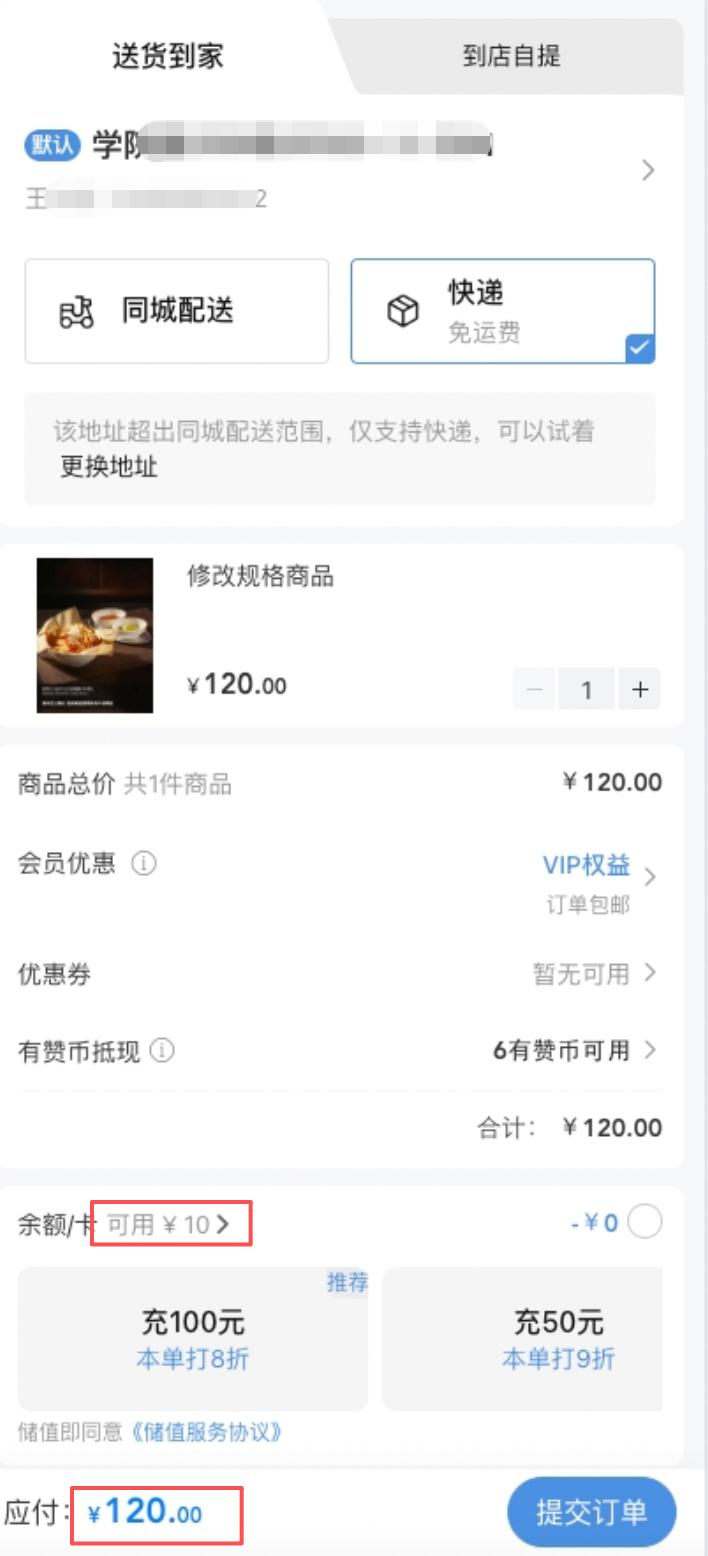Increase product quantity with plus button

point(640,689)
